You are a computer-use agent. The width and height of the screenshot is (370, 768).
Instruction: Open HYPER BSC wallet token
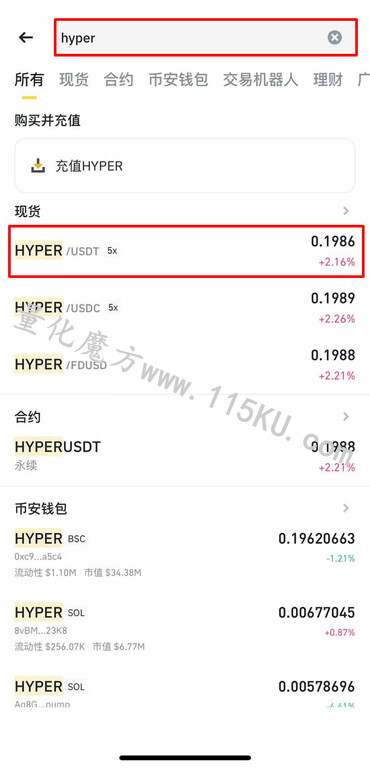185,553
